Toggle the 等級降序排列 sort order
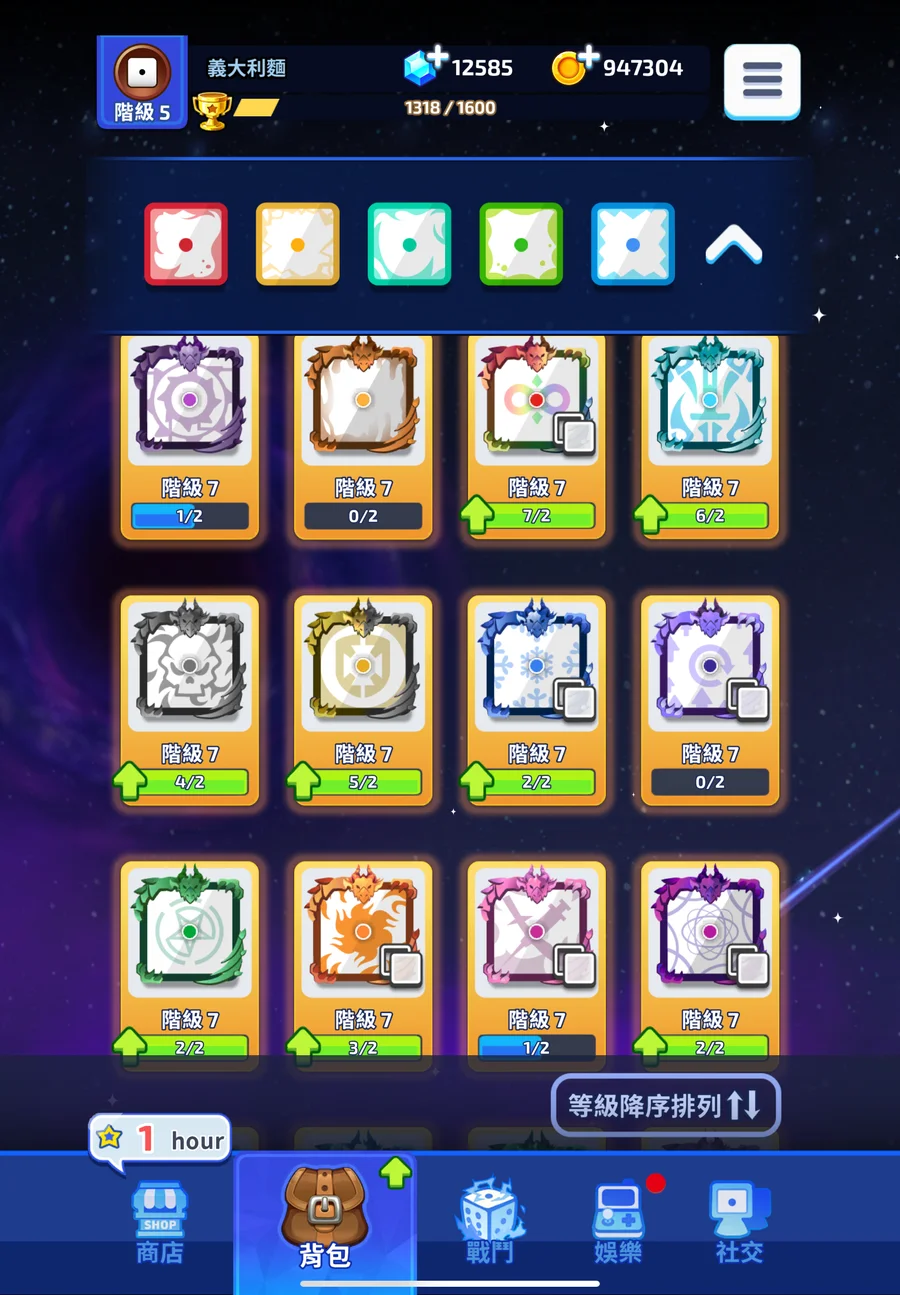This screenshot has width=900, height=1295. tap(665, 1105)
